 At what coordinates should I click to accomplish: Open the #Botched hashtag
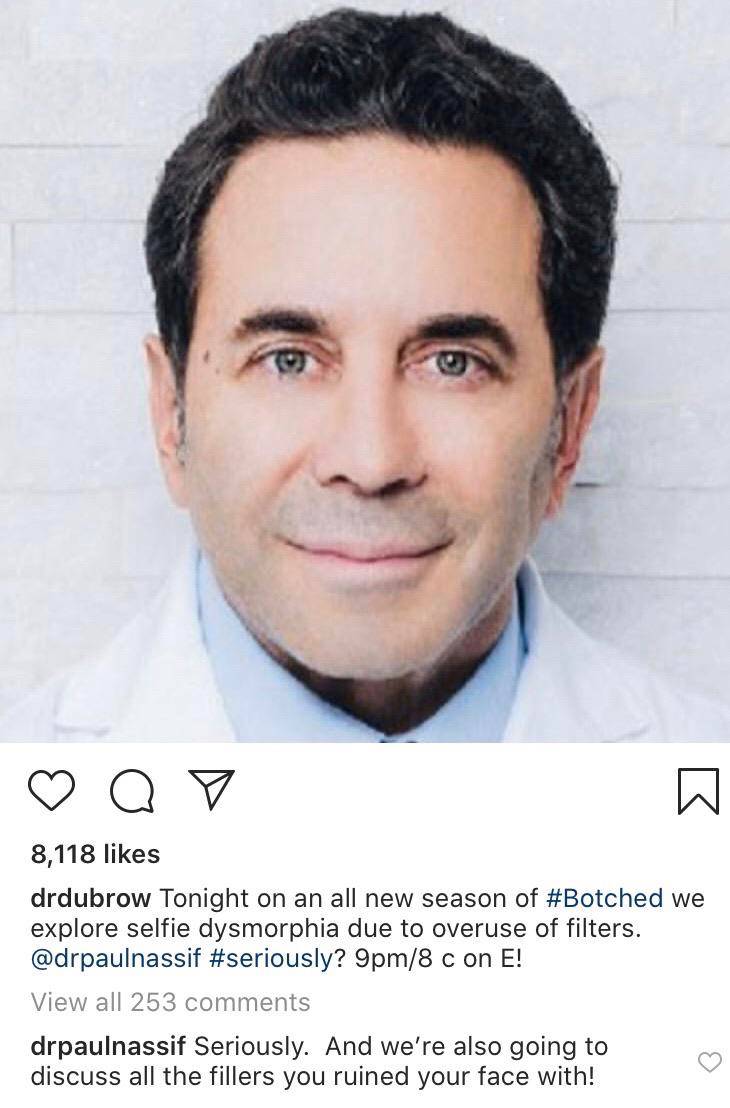[x=605, y=898]
